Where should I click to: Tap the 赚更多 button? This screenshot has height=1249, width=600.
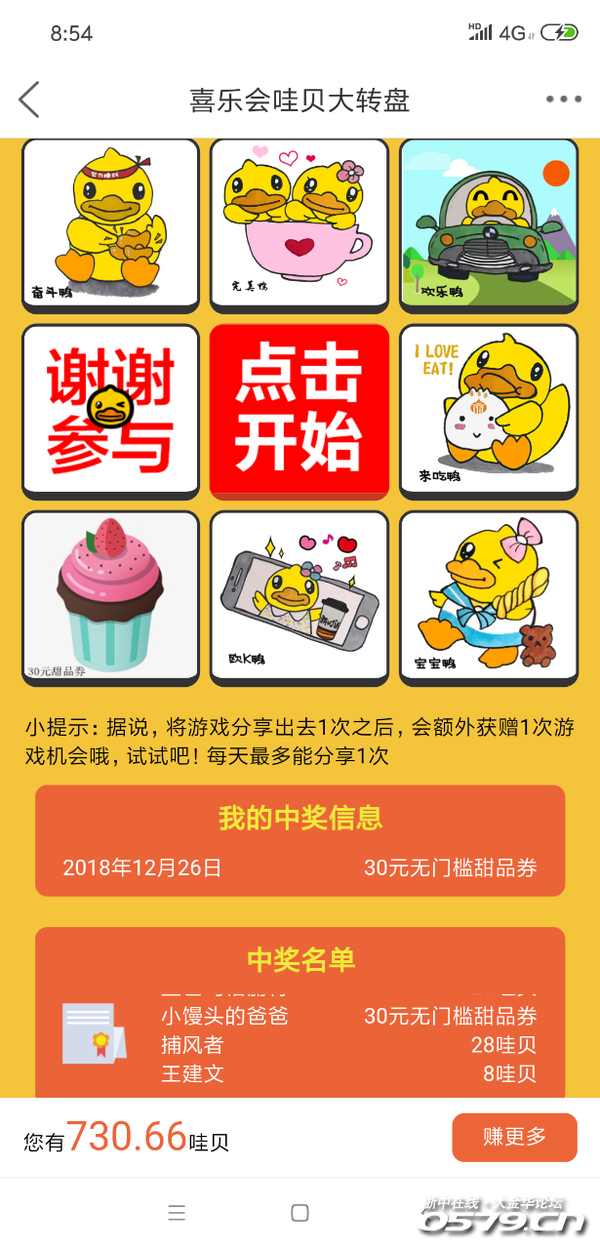[x=514, y=1137]
